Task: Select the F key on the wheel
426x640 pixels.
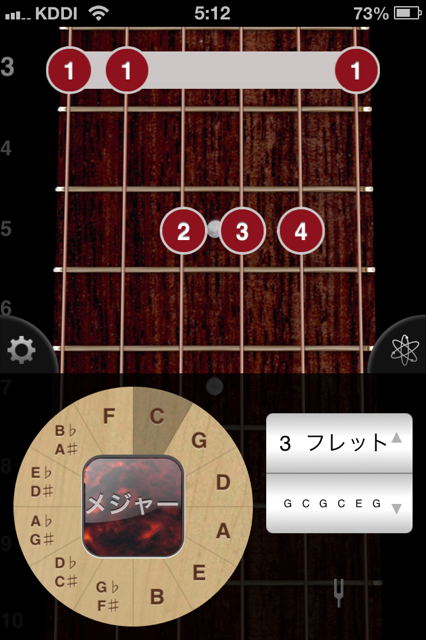Action: point(109,416)
